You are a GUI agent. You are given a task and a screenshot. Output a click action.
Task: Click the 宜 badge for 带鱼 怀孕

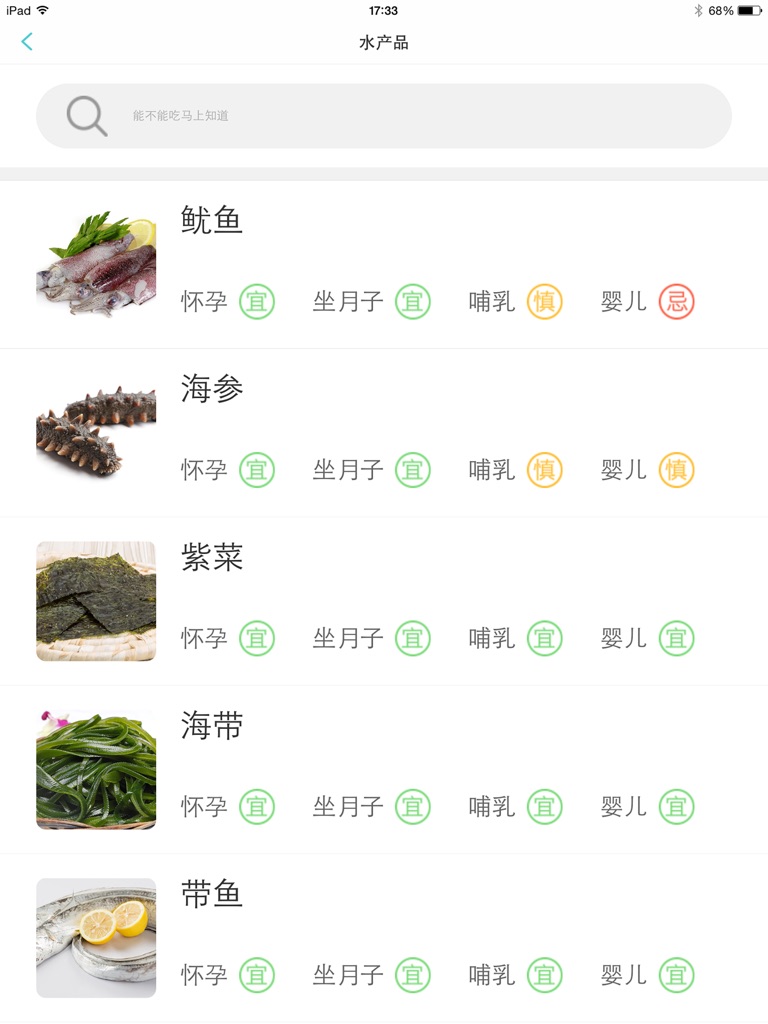257,975
